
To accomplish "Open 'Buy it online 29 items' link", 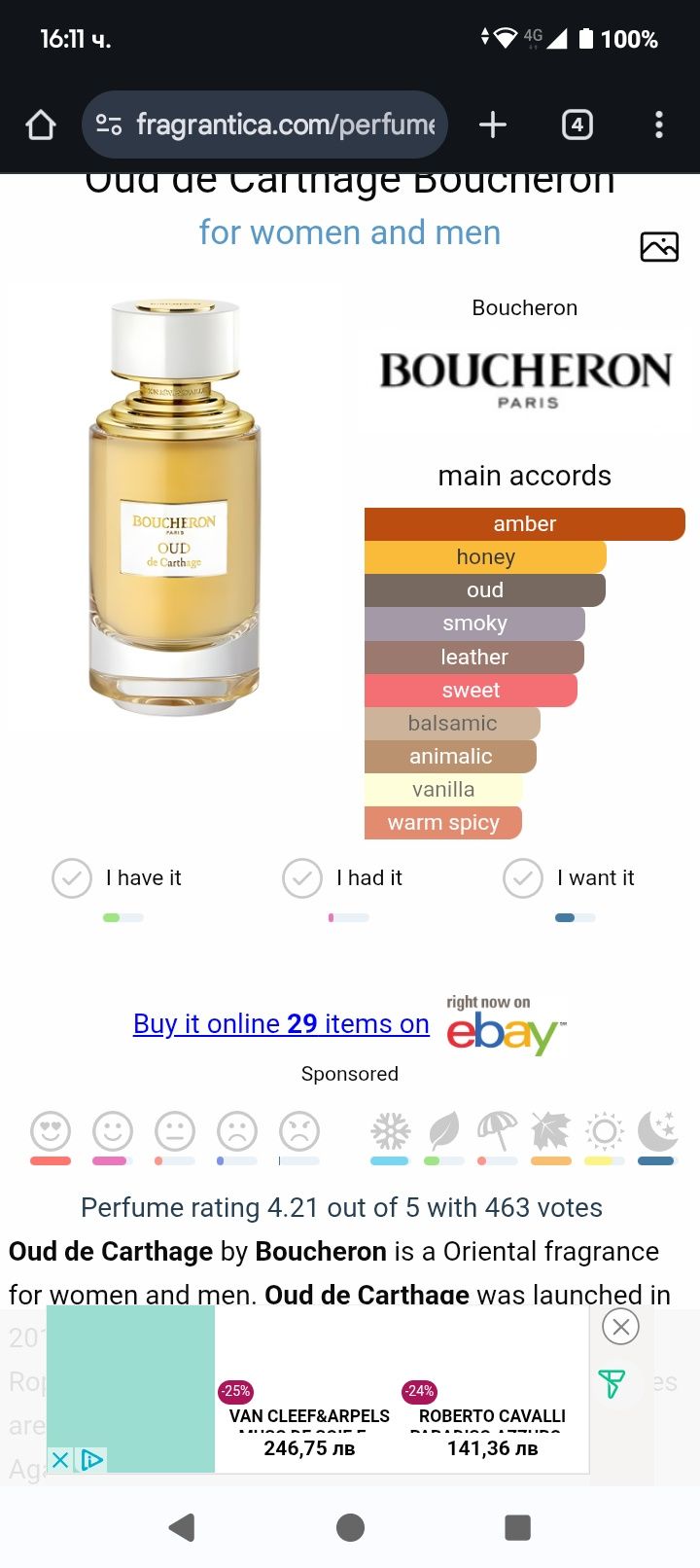I will coord(281,1024).
